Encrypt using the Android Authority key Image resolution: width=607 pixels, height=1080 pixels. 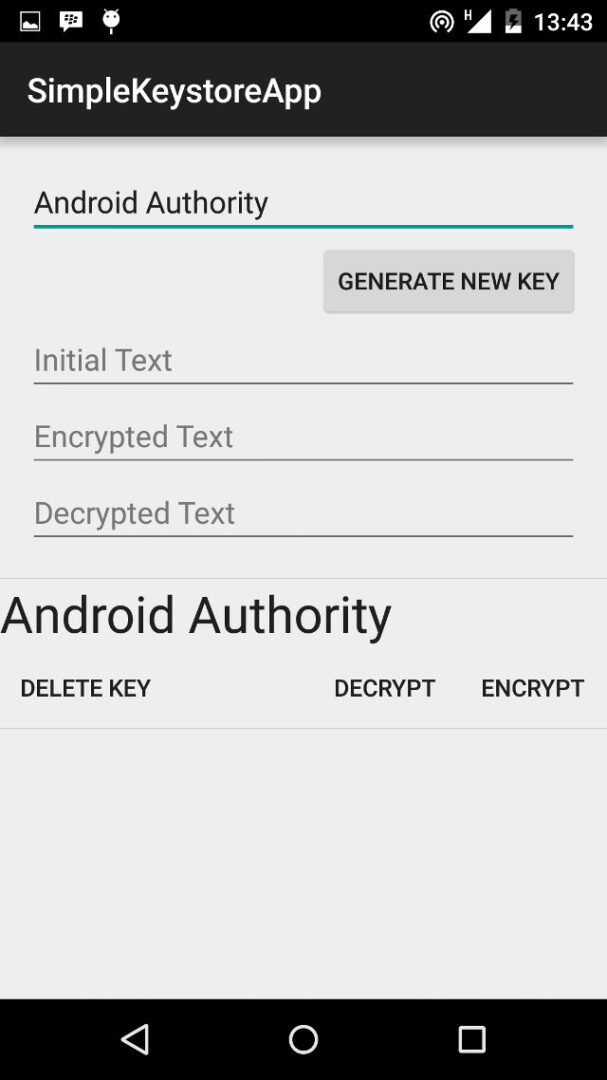pyautogui.click(x=532, y=688)
